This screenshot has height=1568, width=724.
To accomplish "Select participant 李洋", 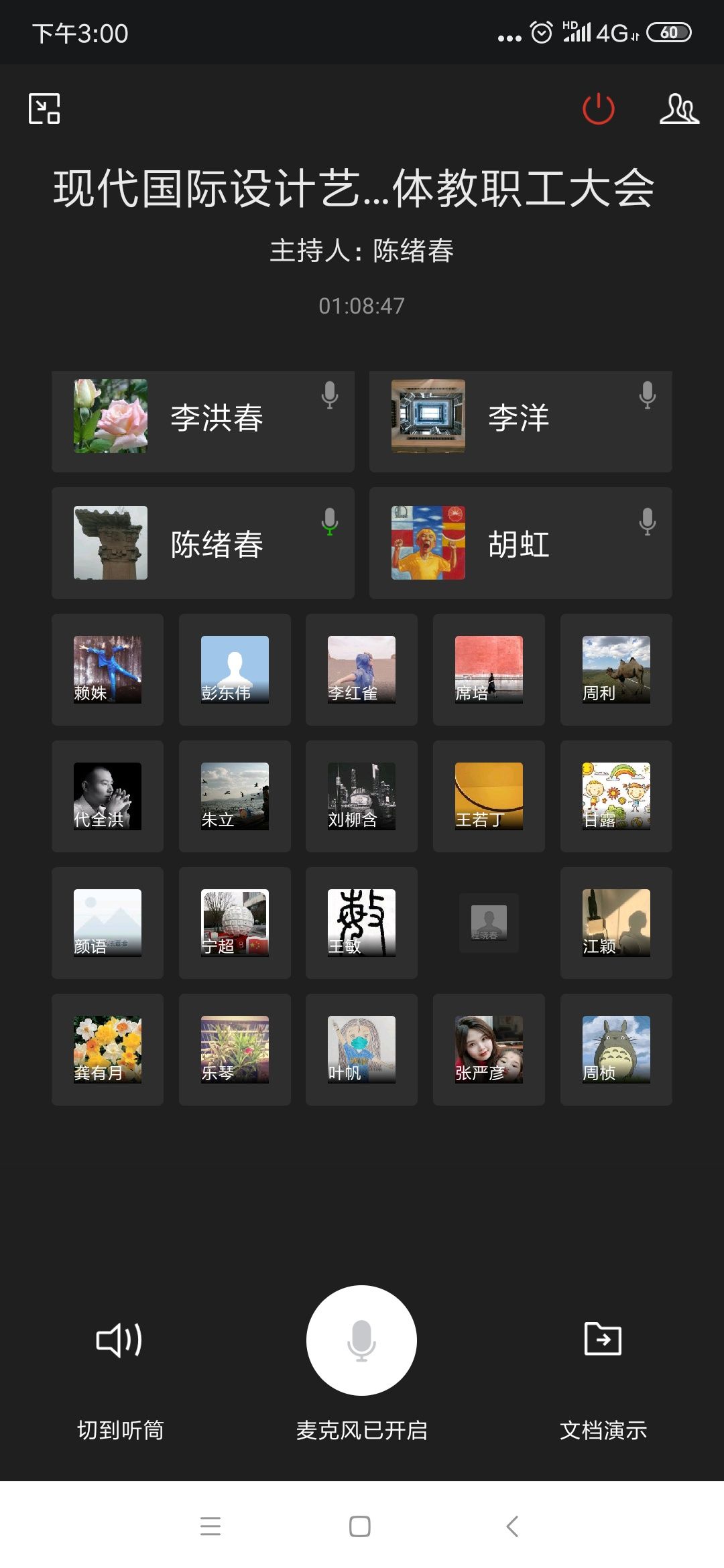I will [x=520, y=417].
